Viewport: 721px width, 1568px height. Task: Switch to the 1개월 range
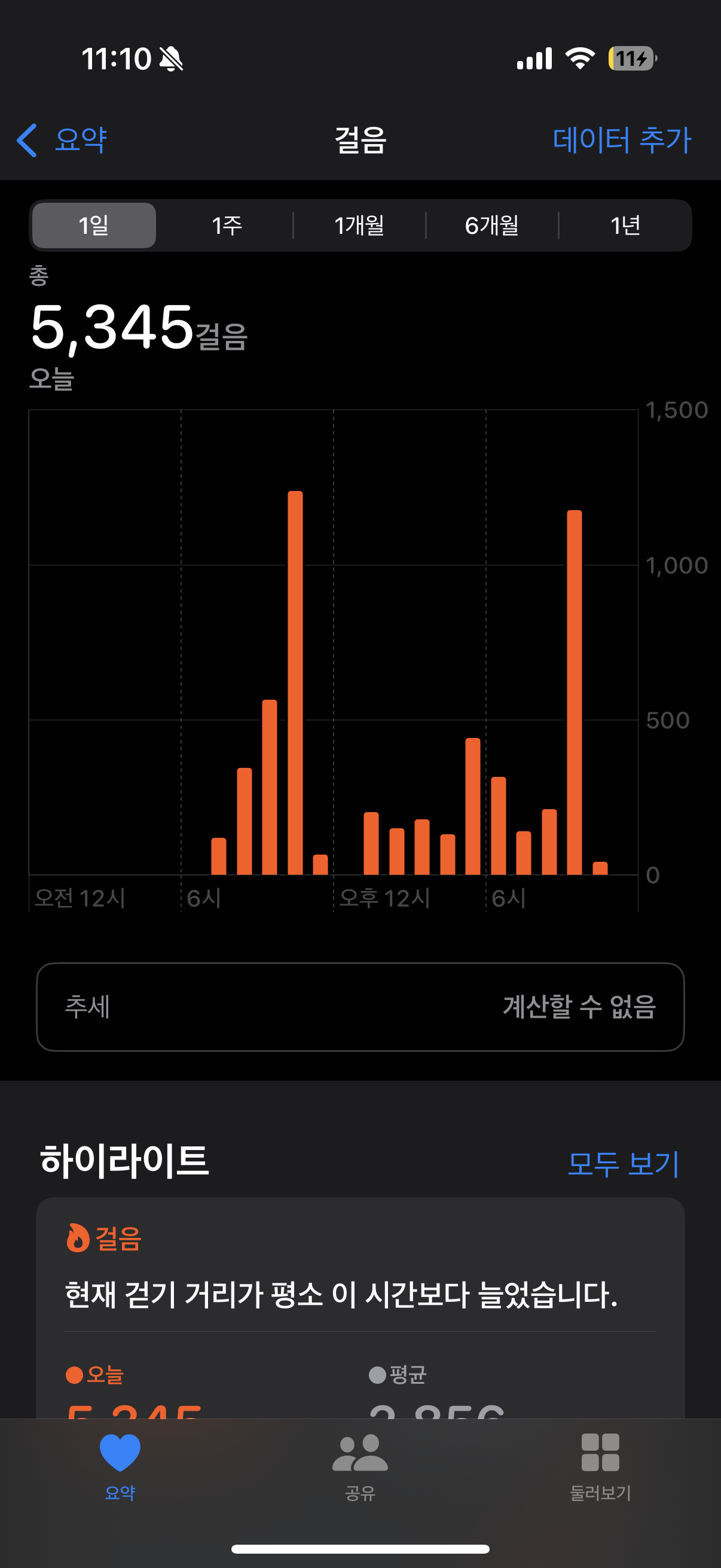pyautogui.click(x=359, y=226)
